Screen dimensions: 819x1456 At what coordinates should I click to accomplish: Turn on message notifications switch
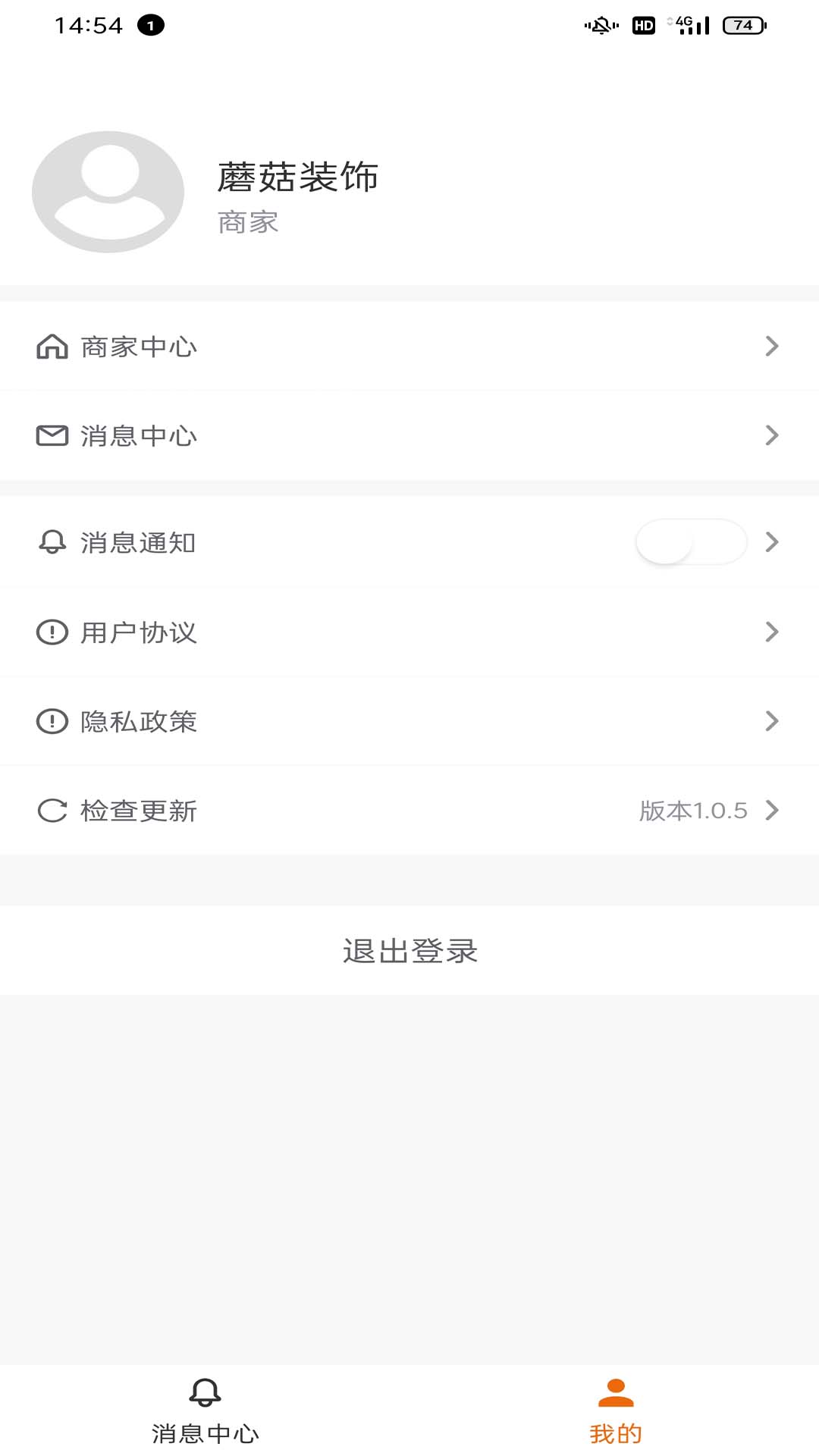691,542
